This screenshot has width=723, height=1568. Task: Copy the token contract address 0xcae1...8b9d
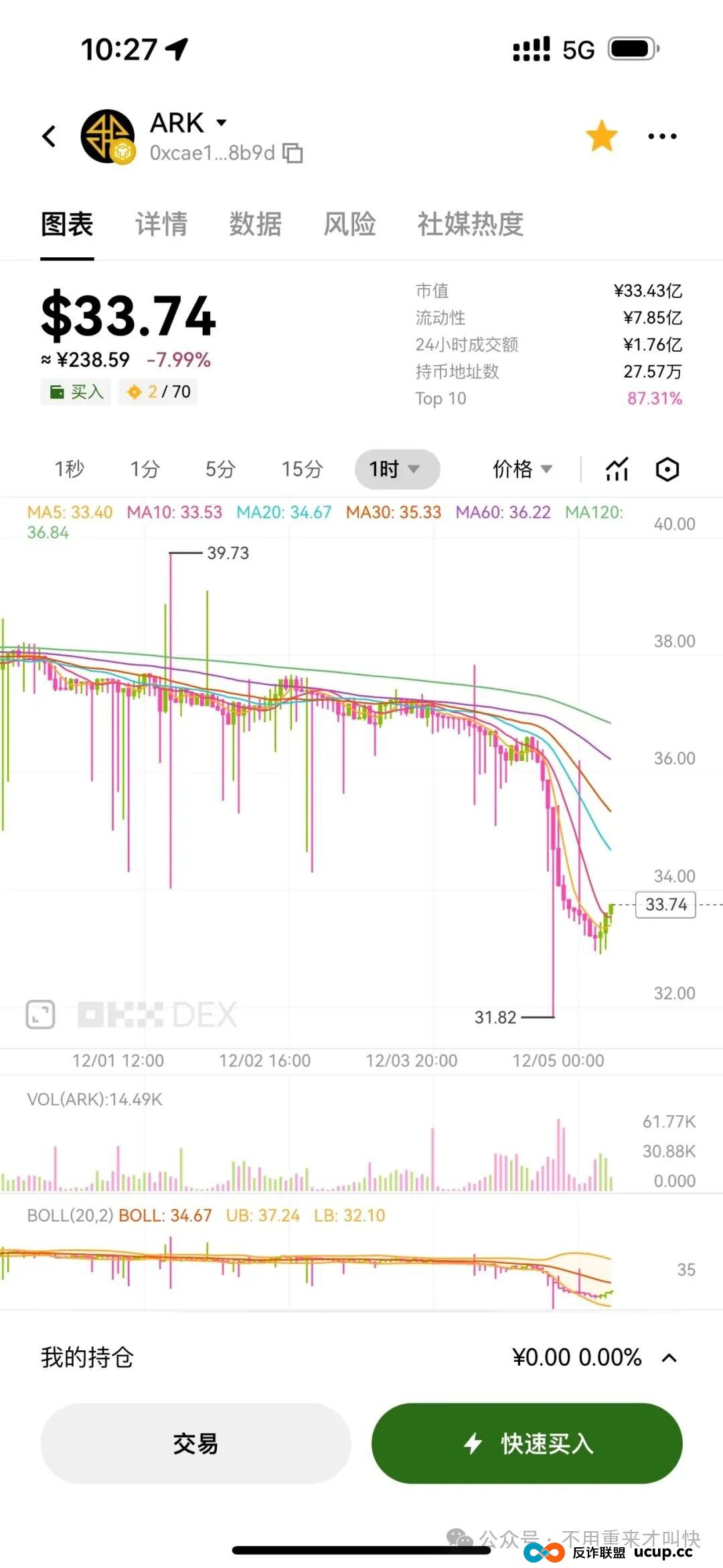click(x=292, y=153)
